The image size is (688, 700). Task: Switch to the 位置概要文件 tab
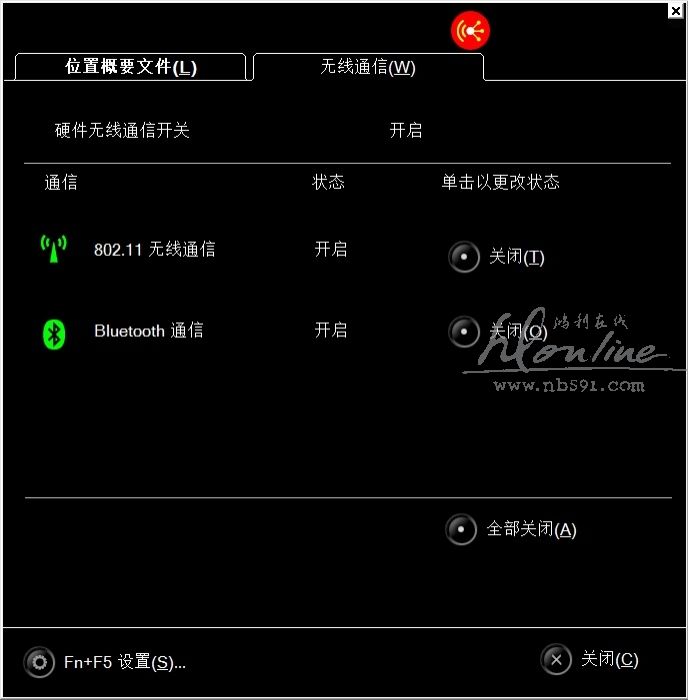tap(131, 67)
